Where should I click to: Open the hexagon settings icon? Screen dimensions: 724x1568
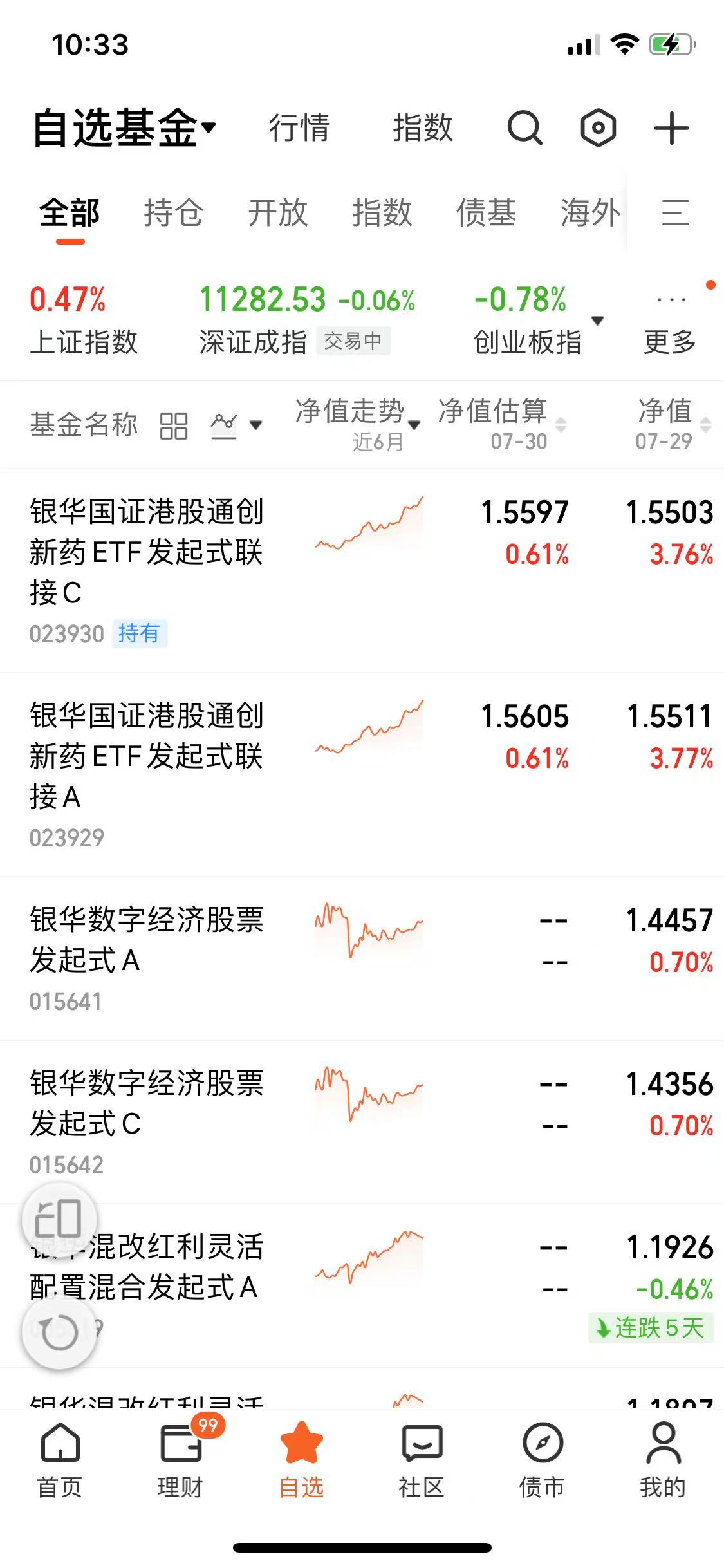pos(599,128)
